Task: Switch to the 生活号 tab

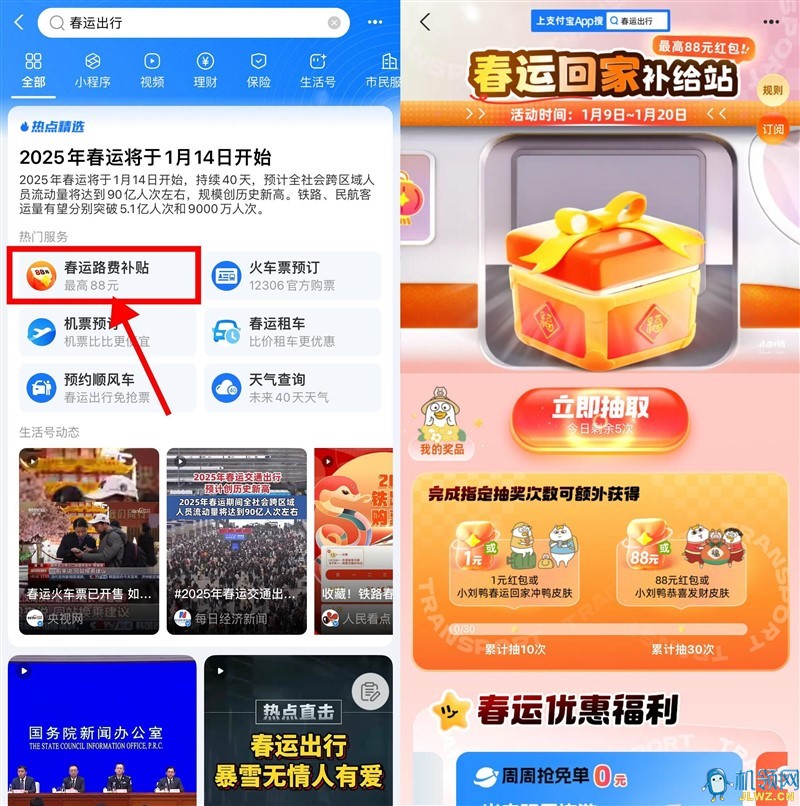Action: point(318,70)
